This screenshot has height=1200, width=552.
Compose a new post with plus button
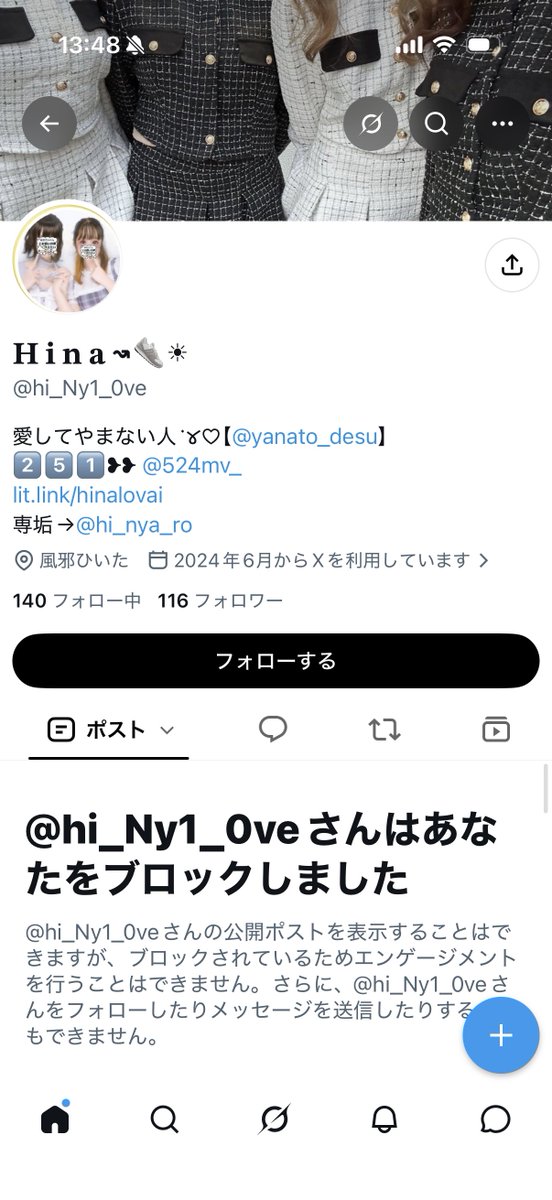(501, 1035)
